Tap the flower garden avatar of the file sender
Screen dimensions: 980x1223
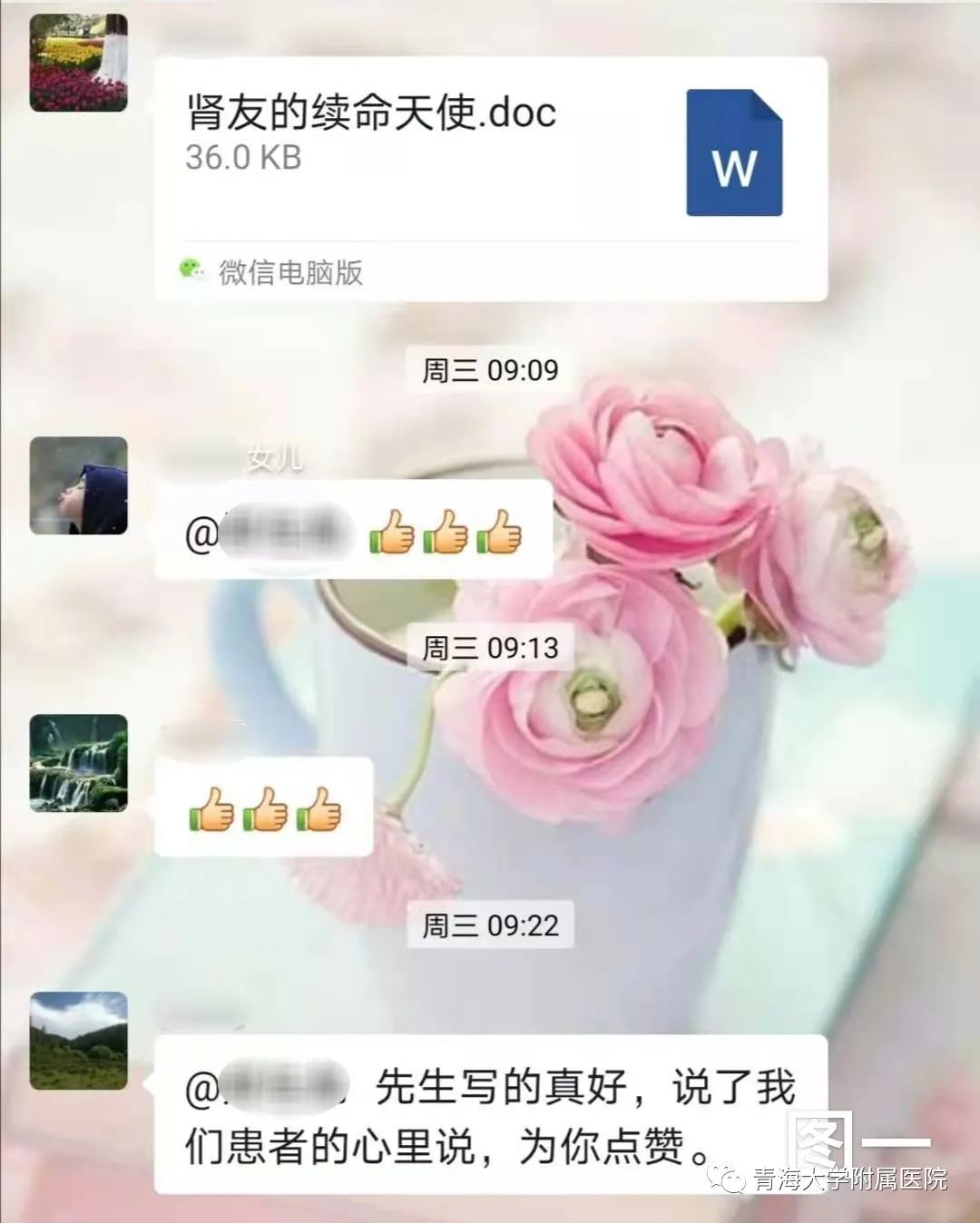pos(78,63)
